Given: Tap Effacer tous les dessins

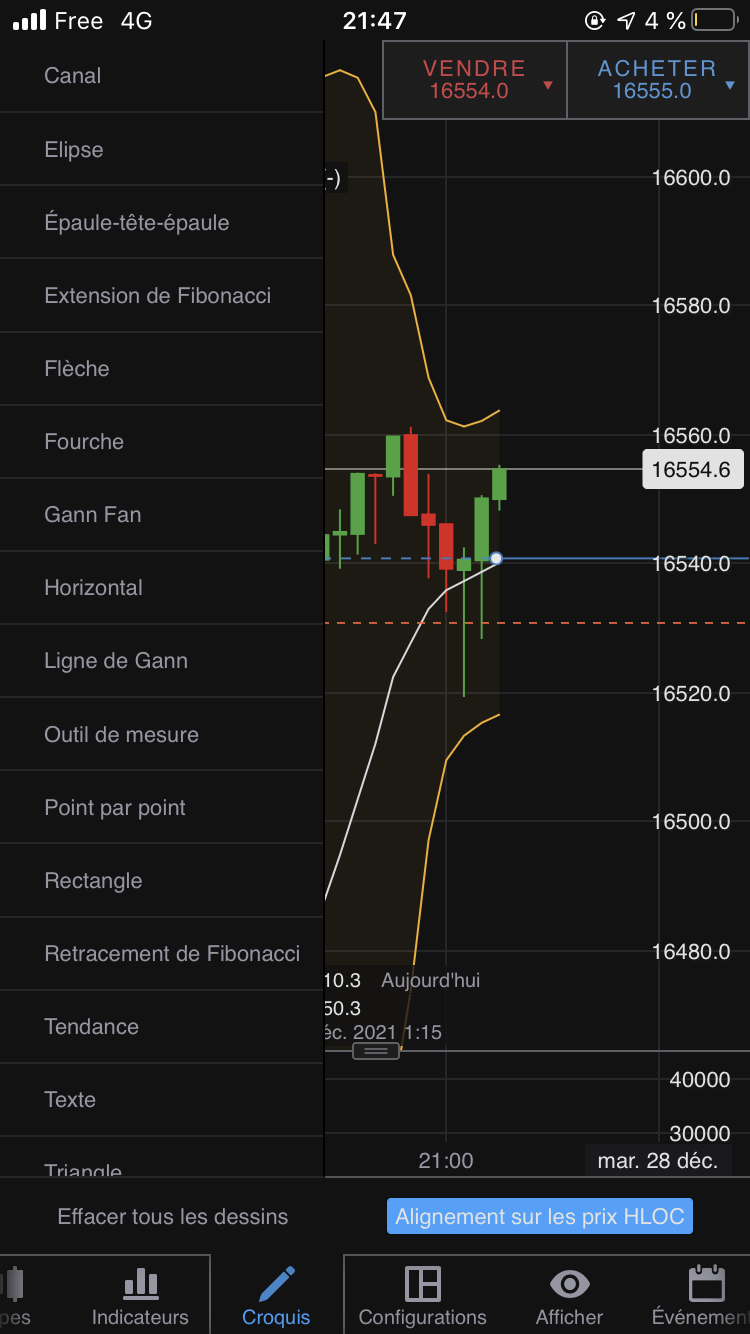Looking at the screenshot, I should (x=173, y=1217).
